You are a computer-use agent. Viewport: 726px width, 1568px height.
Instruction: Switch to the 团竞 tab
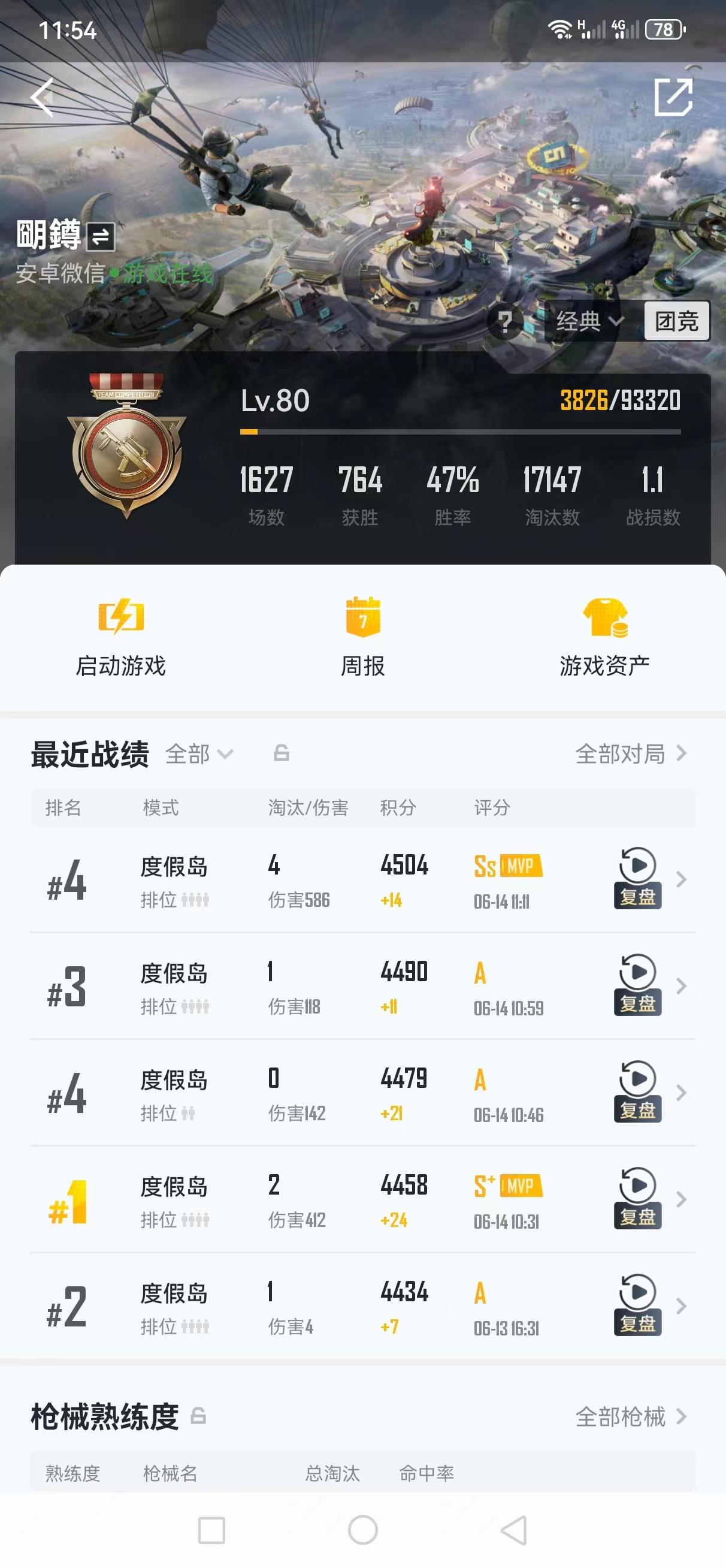pyautogui.click(x=676, y=321)
